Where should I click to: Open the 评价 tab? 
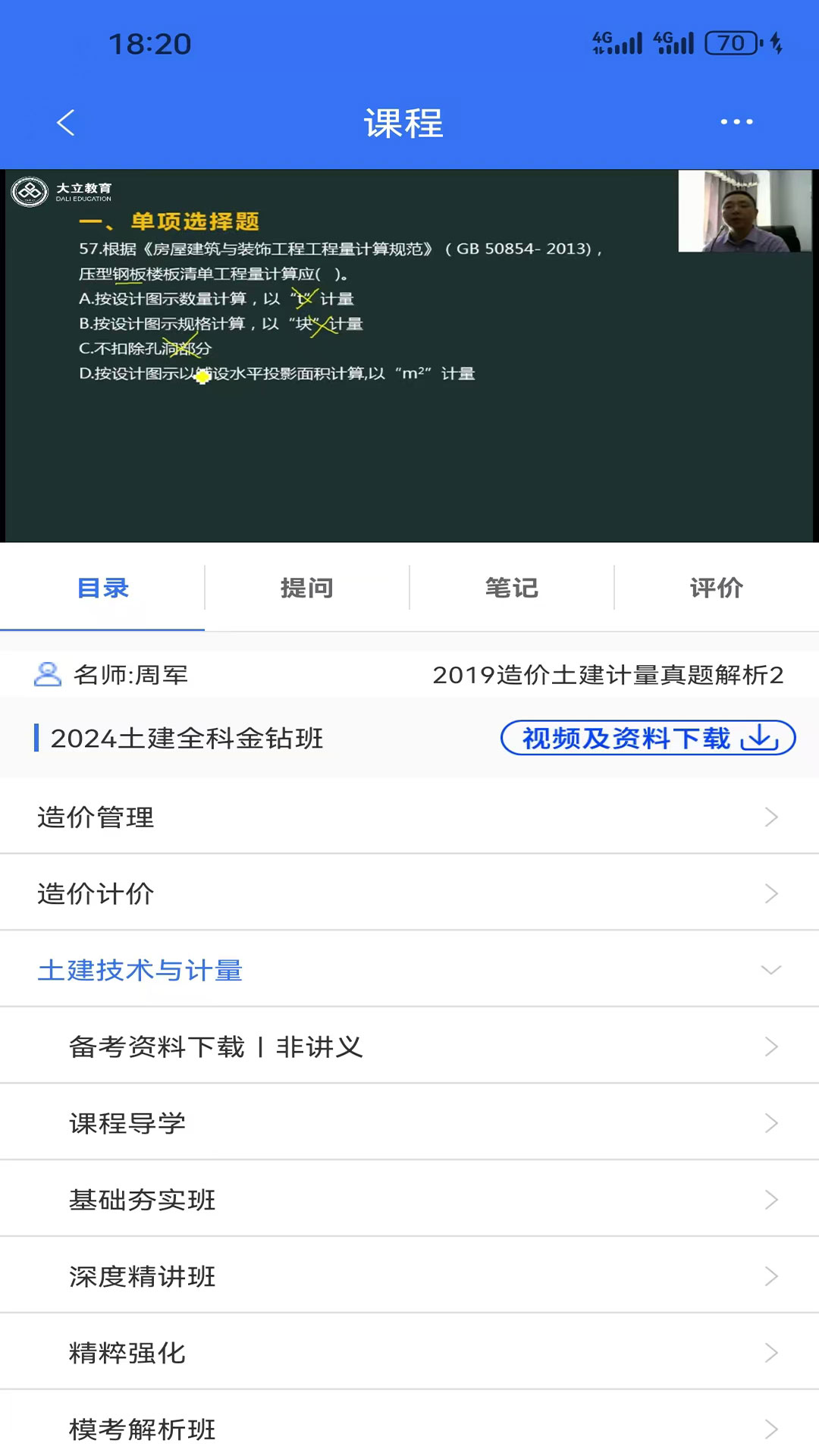tap(716, 588)
